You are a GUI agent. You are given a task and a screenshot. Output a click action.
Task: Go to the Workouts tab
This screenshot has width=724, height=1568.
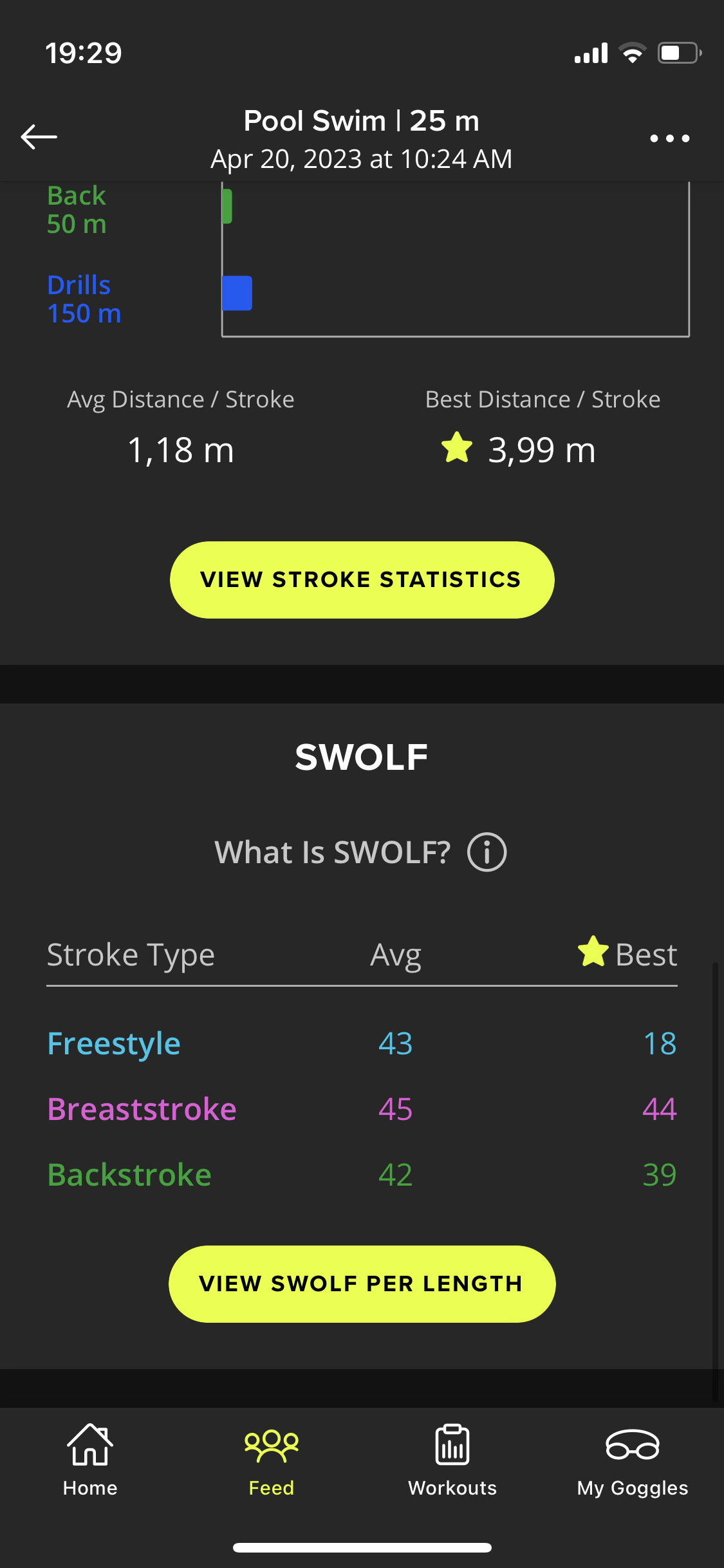(452, 1461)
